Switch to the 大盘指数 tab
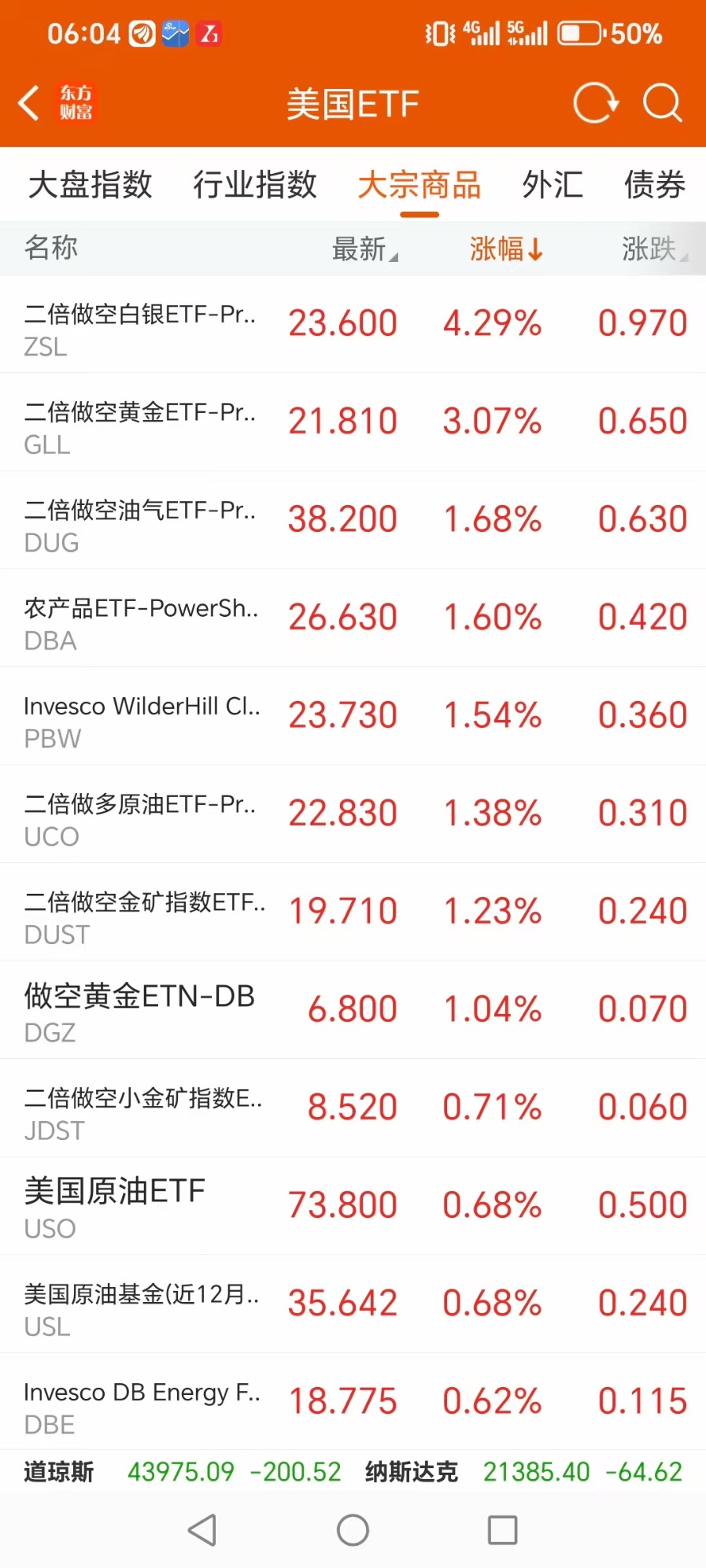 [x=91, y=185]
